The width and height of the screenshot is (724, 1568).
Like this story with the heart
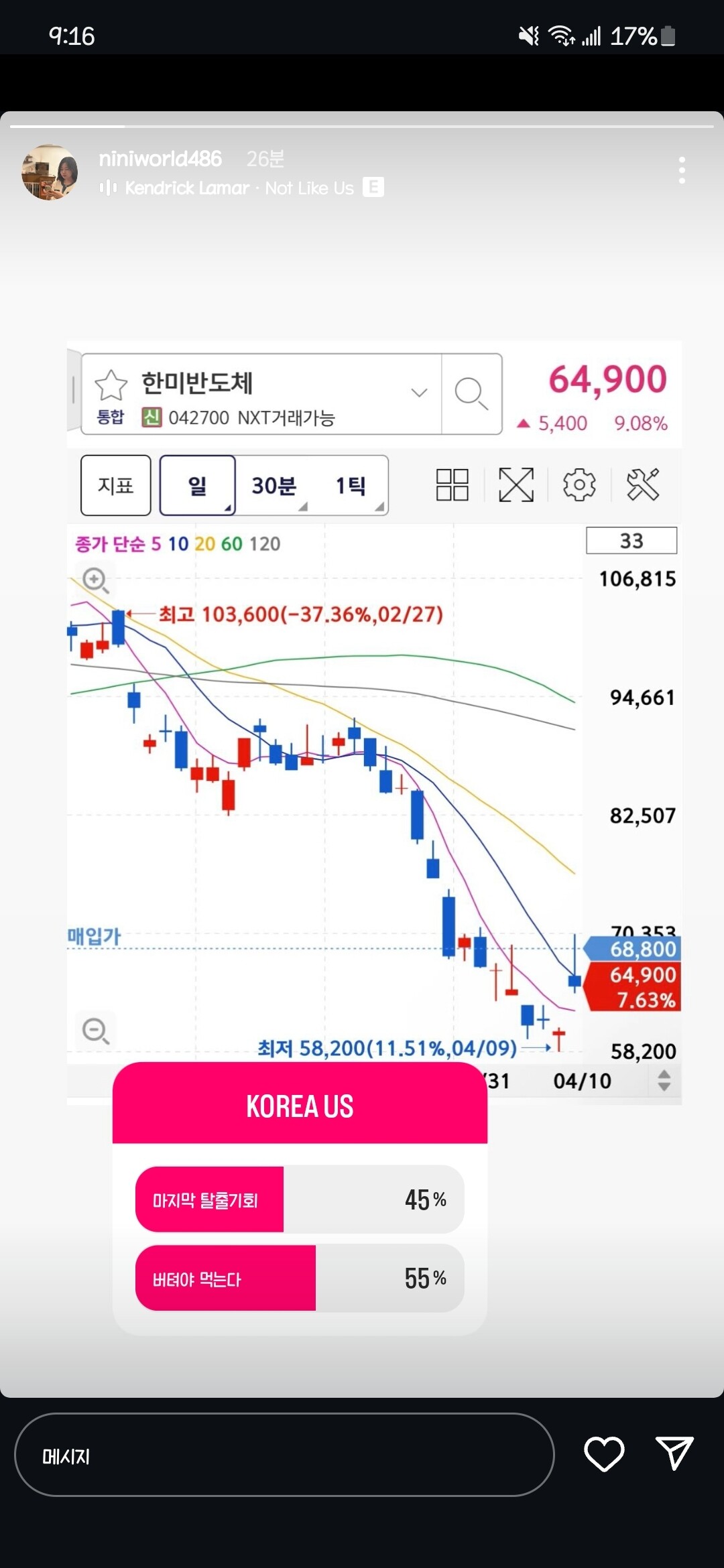pyautogui.click(x=604, y=1454)
